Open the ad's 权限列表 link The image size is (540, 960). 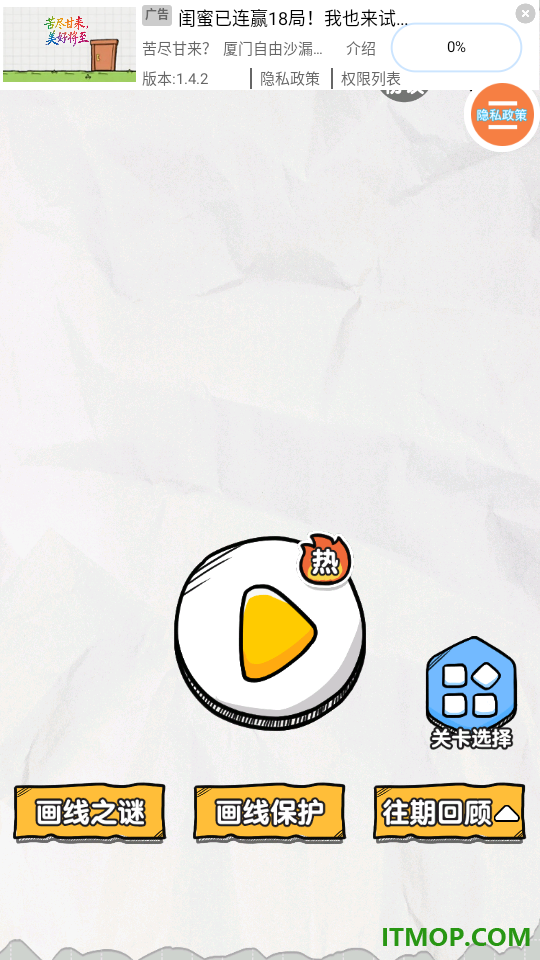(x=370, y=78)
